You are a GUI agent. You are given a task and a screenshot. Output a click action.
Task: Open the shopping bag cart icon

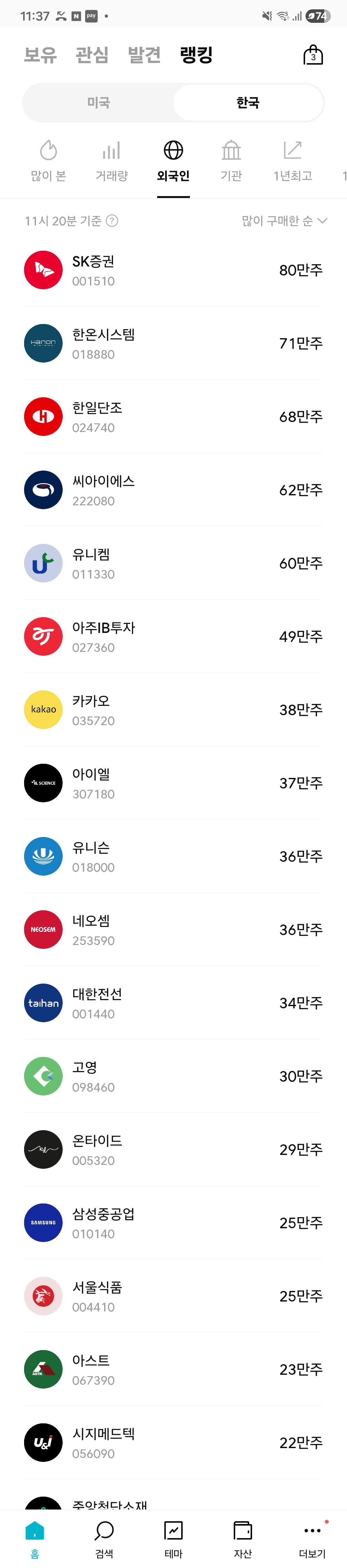313,55
